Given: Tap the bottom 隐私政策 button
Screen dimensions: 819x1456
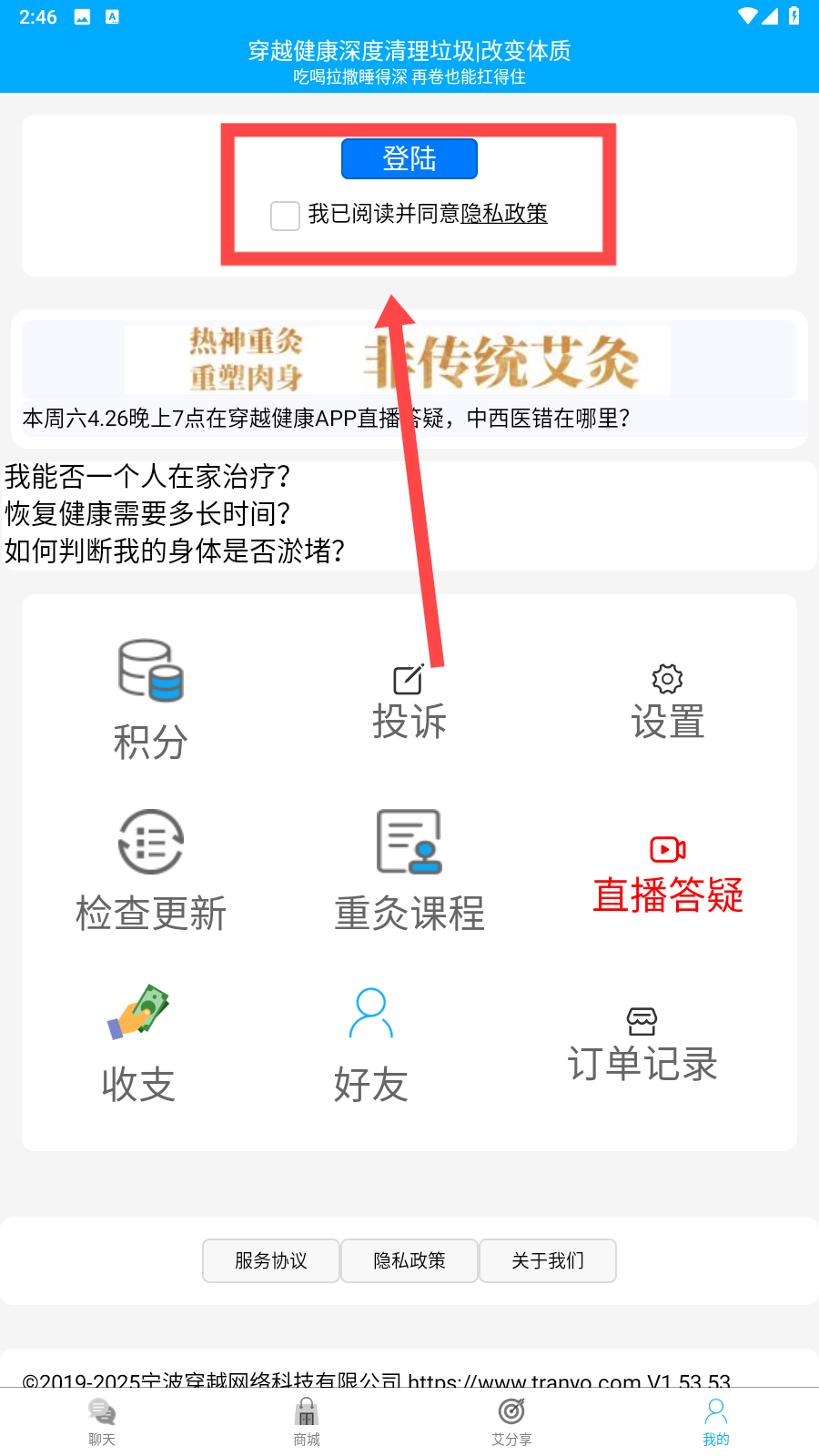Looking at the screenshot, I should click(x=409, y=1260).
